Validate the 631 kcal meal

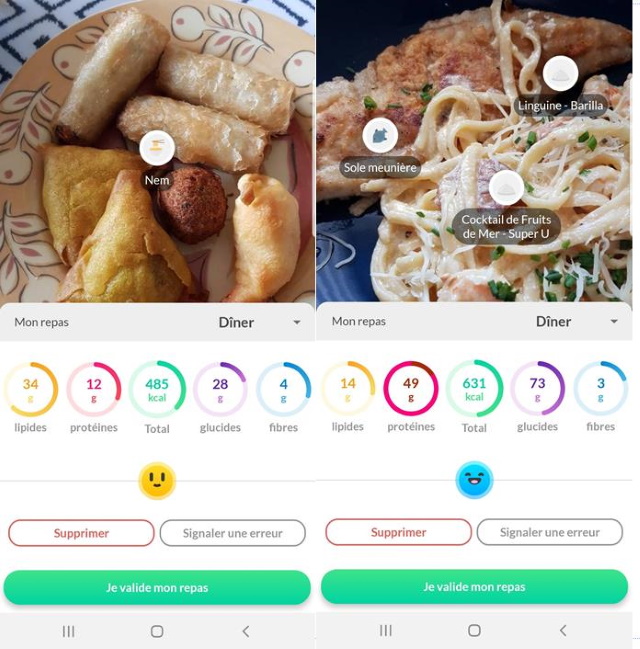pos(474,587)
